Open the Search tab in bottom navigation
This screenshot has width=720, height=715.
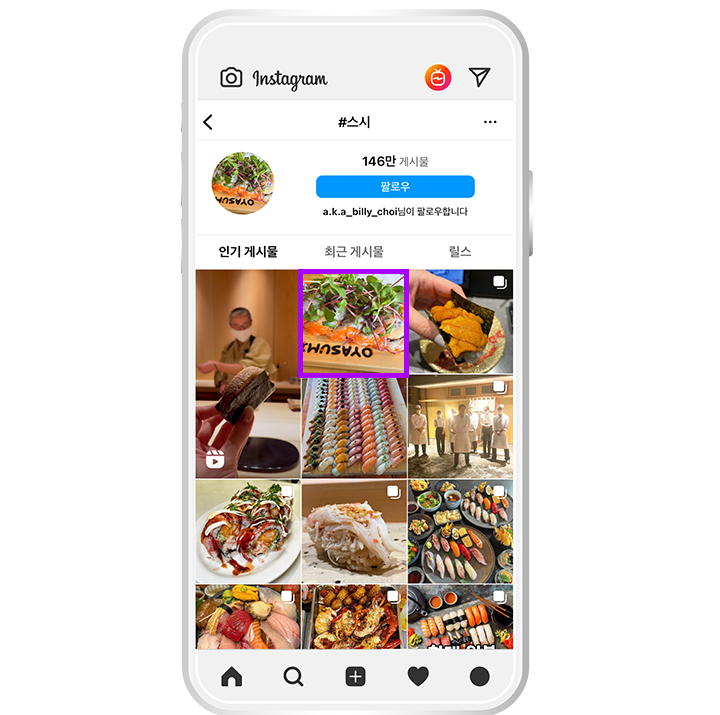point(293,677)
